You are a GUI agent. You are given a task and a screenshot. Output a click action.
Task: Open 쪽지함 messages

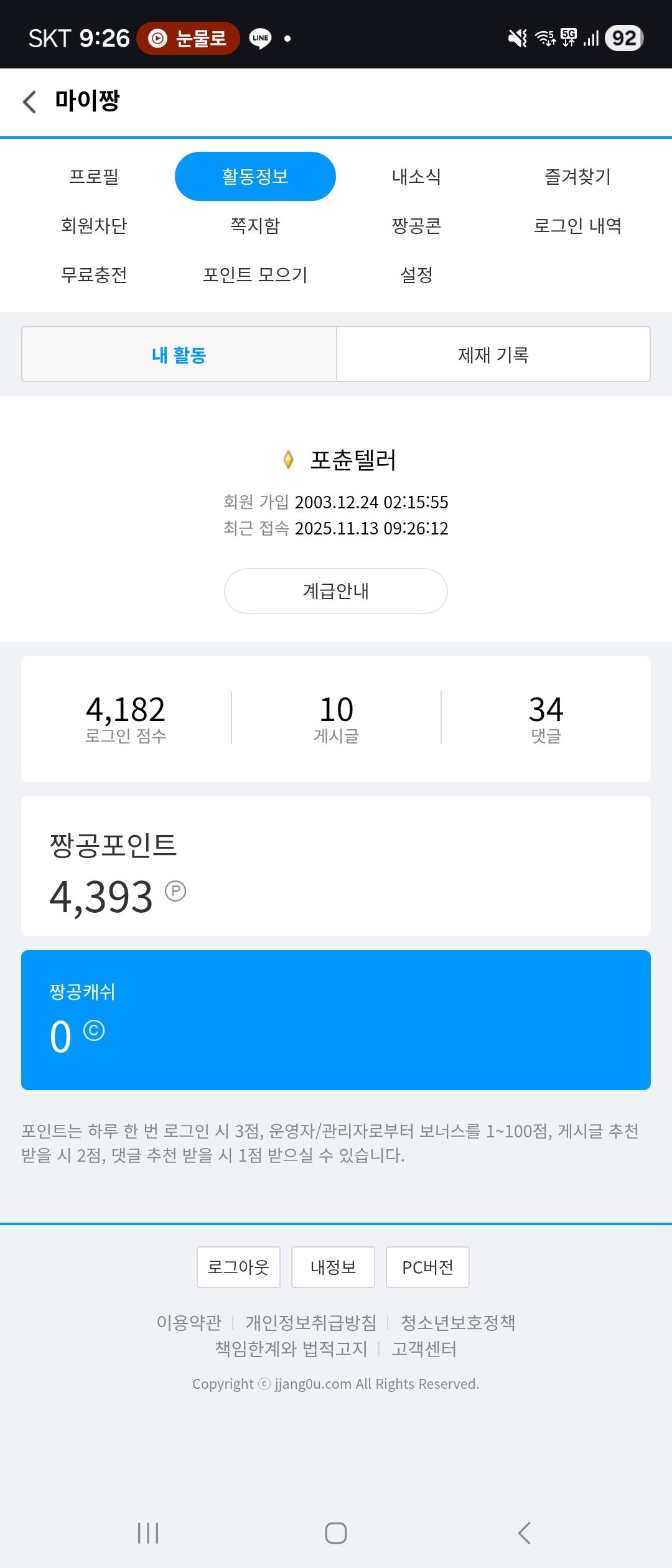point(255,225)
